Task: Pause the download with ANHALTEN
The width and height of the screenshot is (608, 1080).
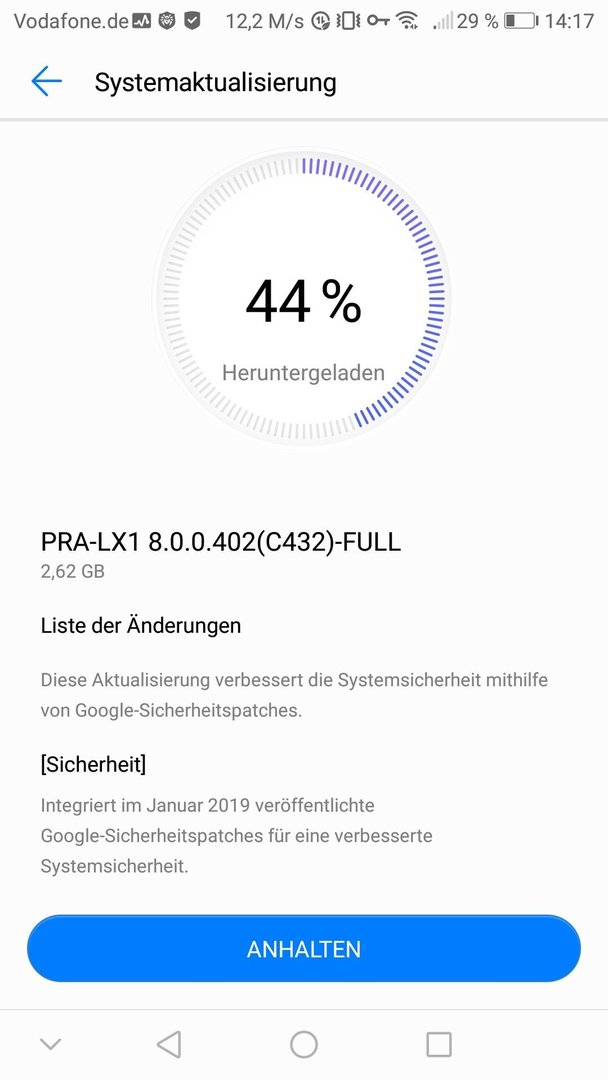Action: tap(304, 948)
